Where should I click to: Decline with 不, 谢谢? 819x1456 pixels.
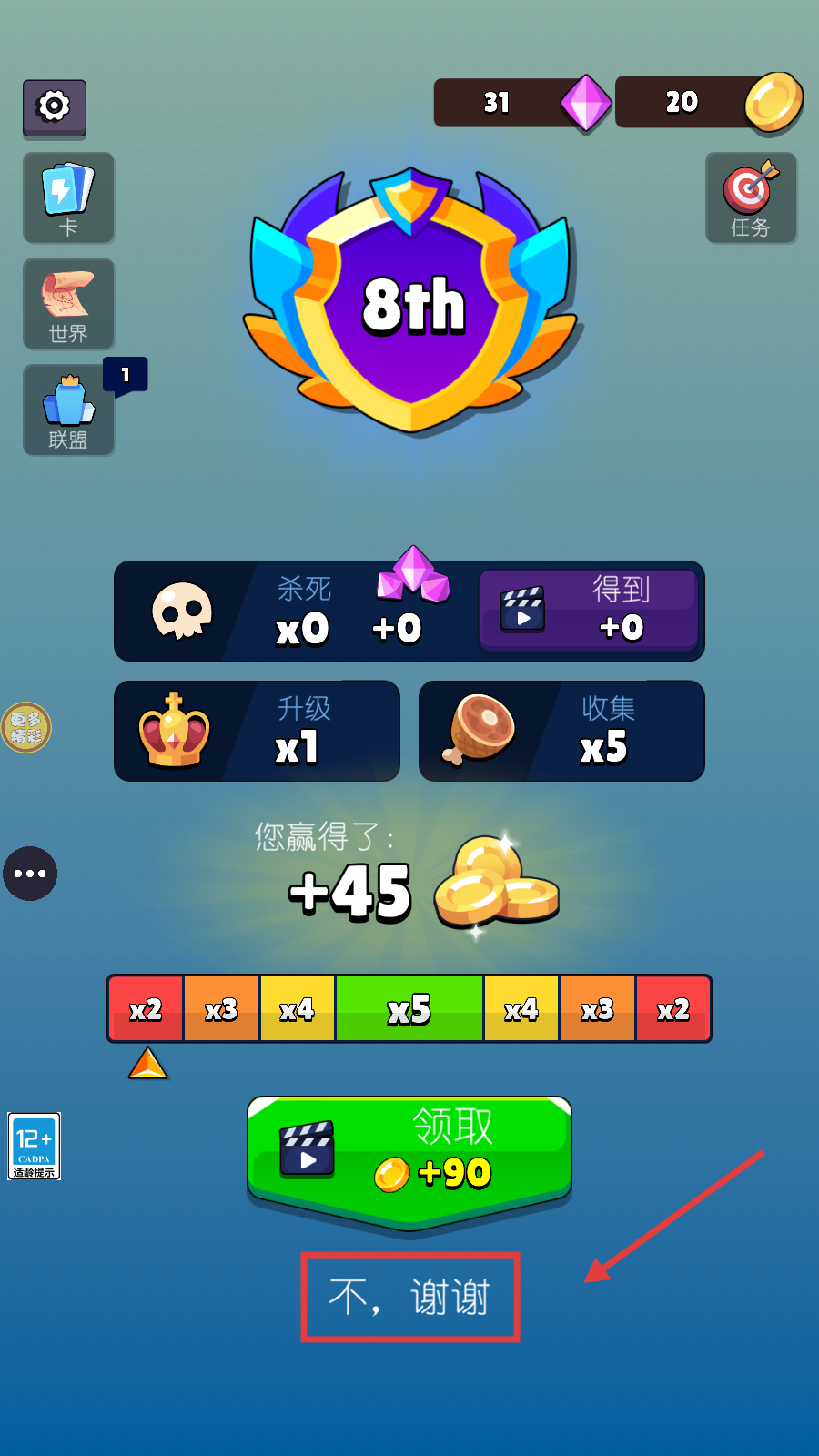[x=409, y=1297]
